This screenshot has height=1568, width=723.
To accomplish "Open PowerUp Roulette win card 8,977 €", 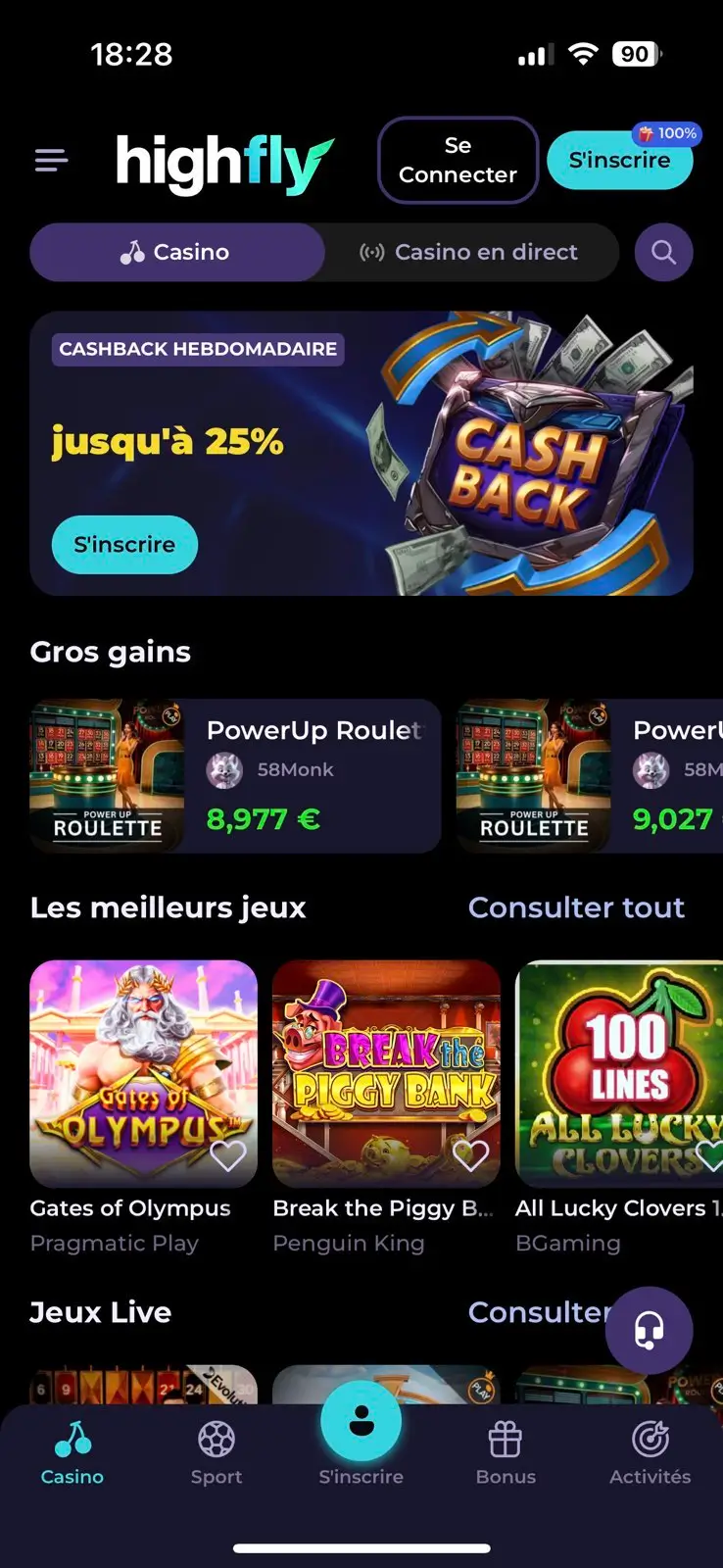I will click(x=235, y=775).
